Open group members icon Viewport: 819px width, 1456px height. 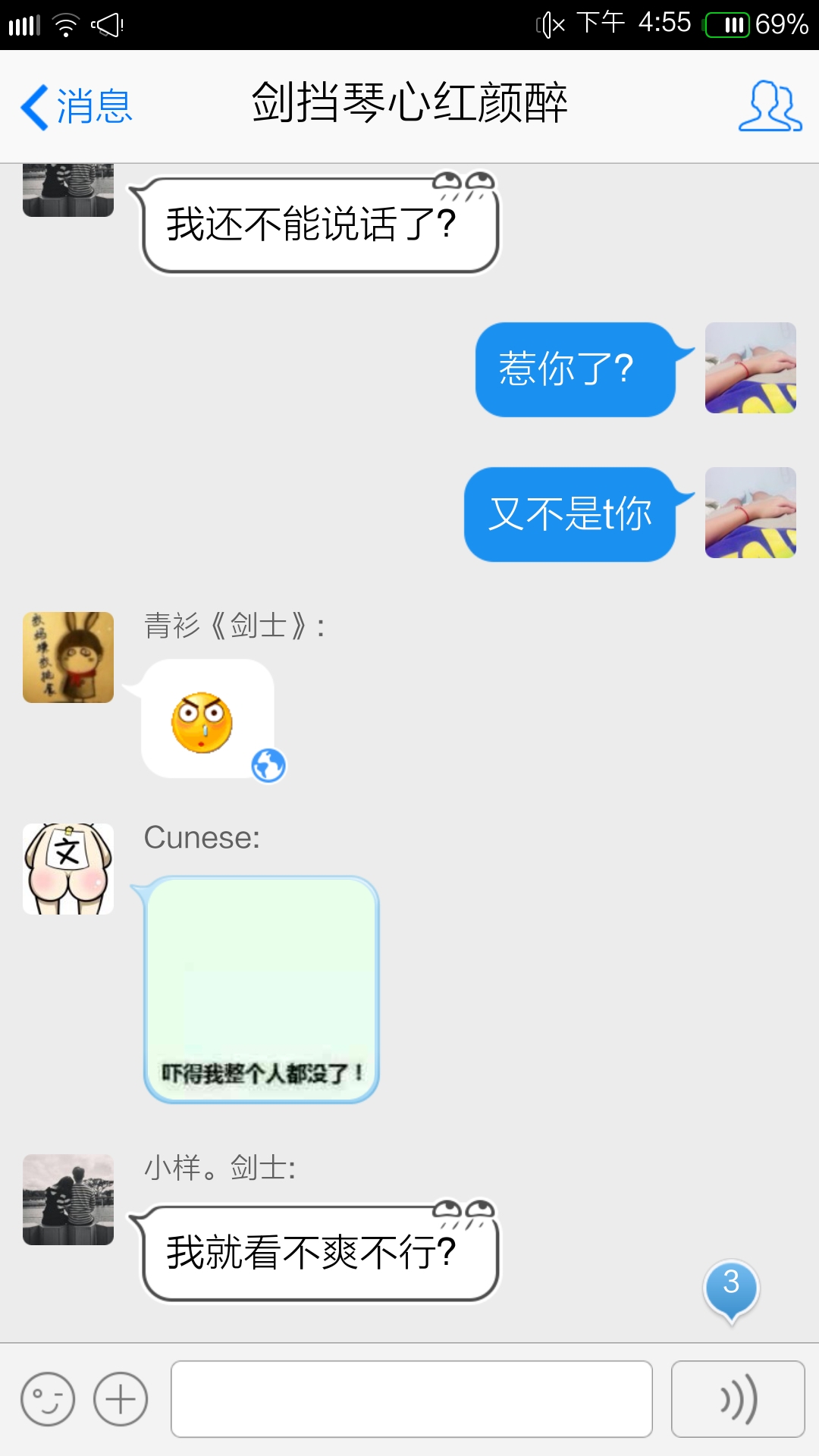point(770,106)
